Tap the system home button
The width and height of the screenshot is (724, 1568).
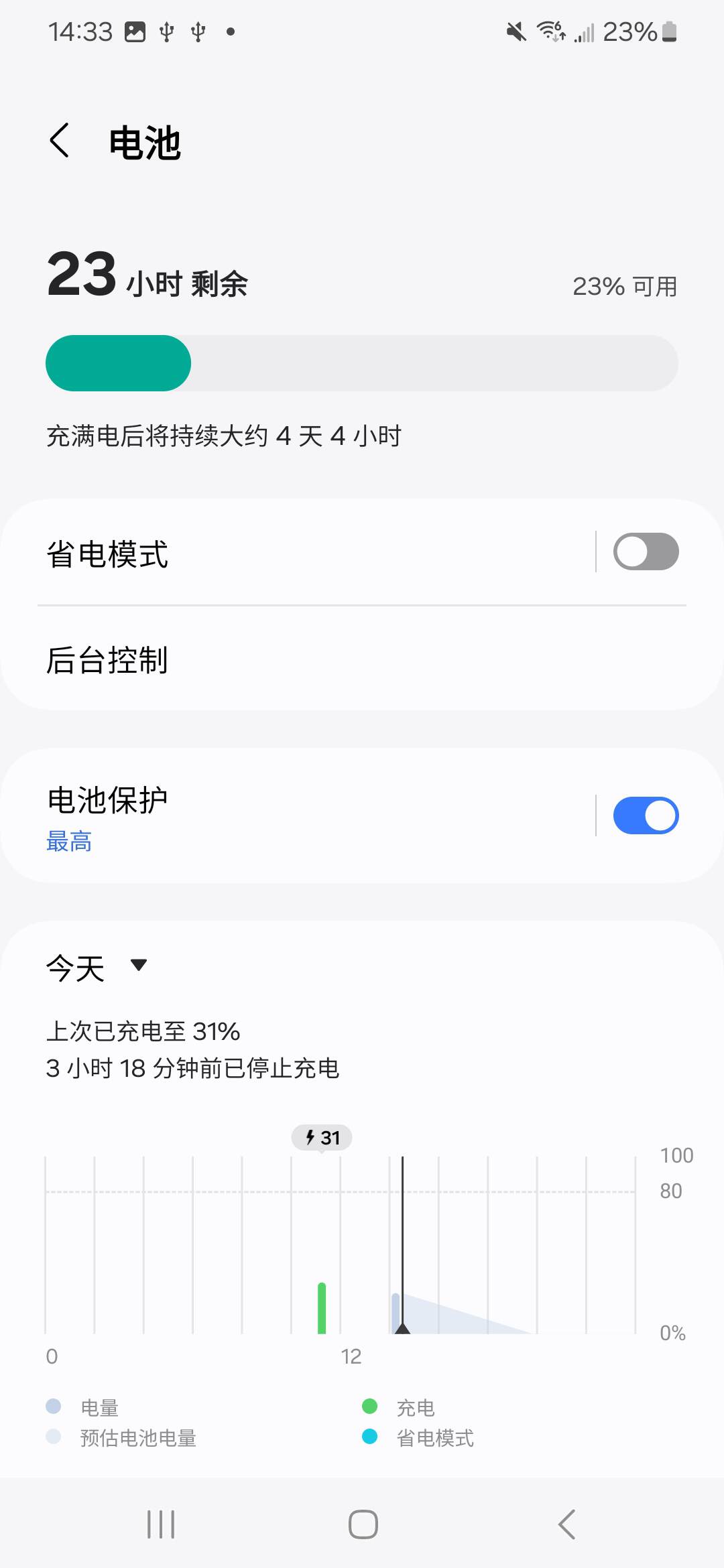click(363, 1524)
